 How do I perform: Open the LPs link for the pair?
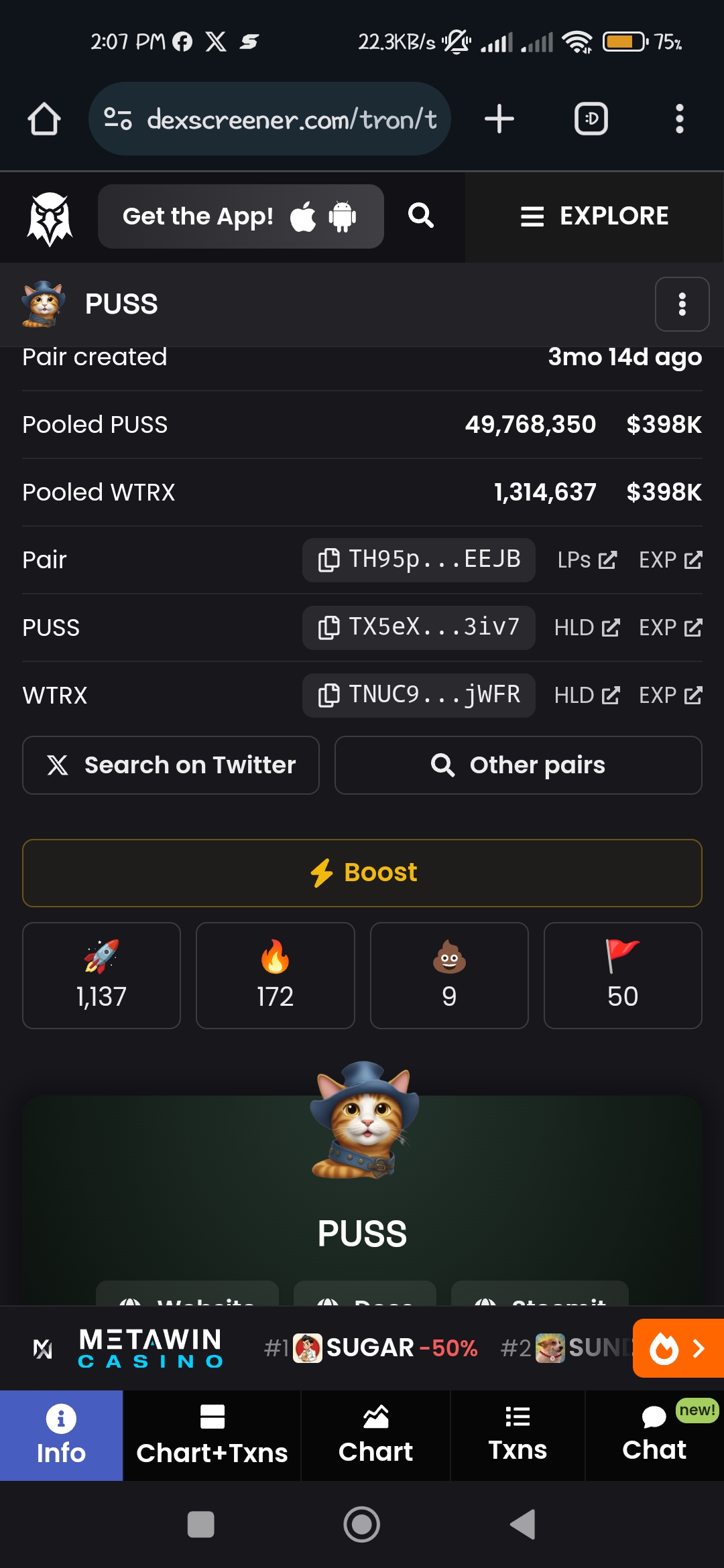point(587,560)
